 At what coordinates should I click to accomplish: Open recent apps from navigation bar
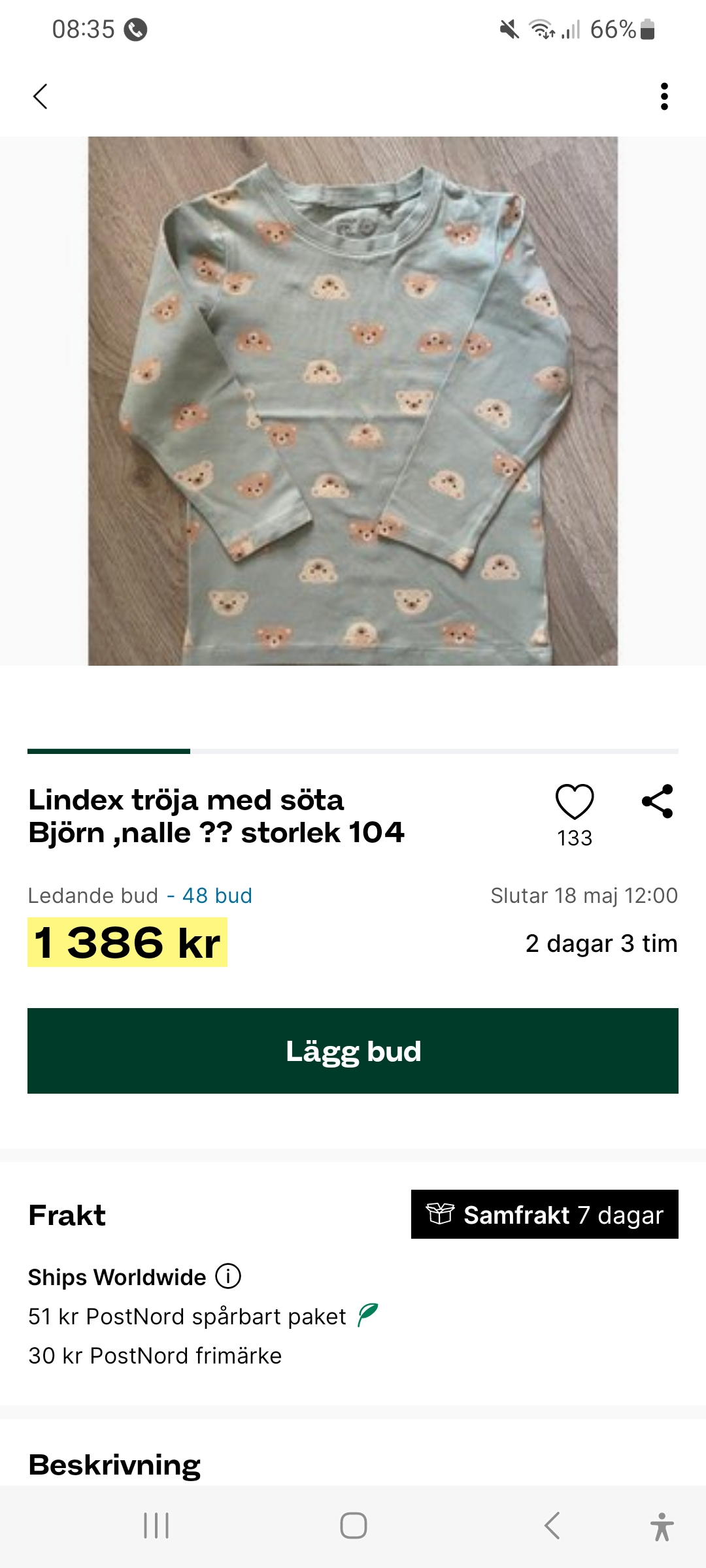click(x=156, y=1526)
